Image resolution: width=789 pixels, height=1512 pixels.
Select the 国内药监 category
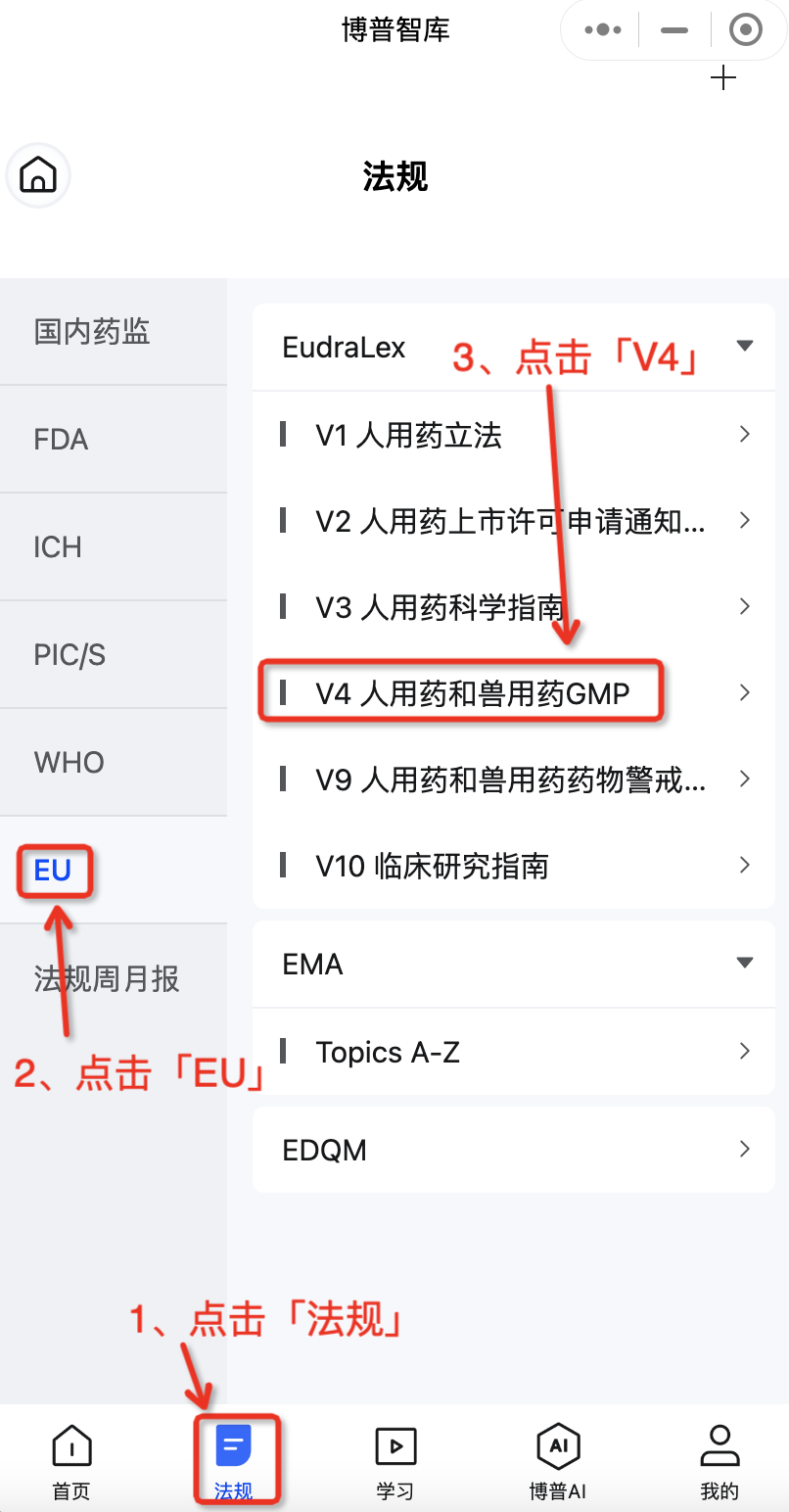coord(93,332)
